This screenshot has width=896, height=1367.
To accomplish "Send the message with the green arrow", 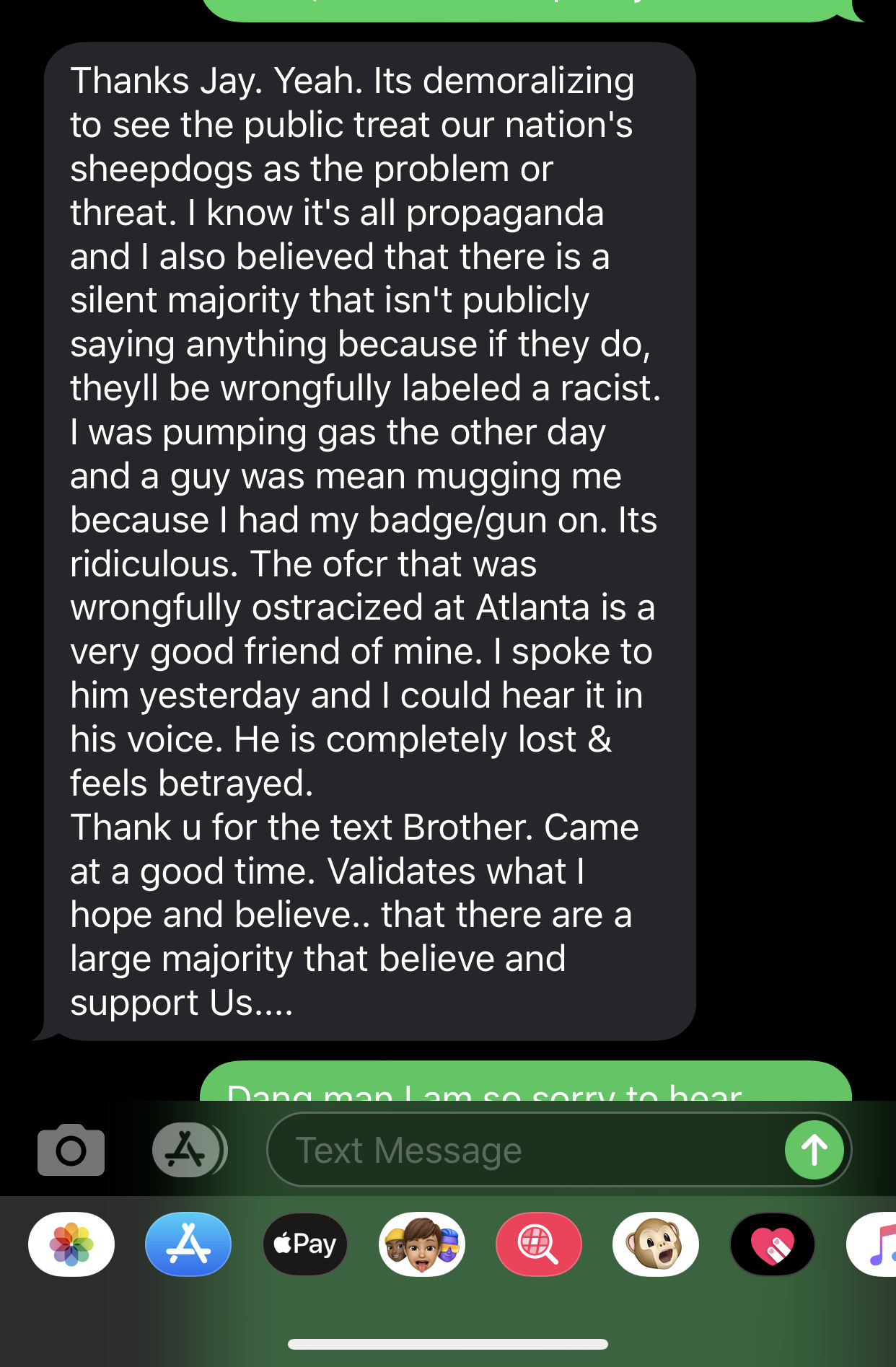I will point(814,1150).
